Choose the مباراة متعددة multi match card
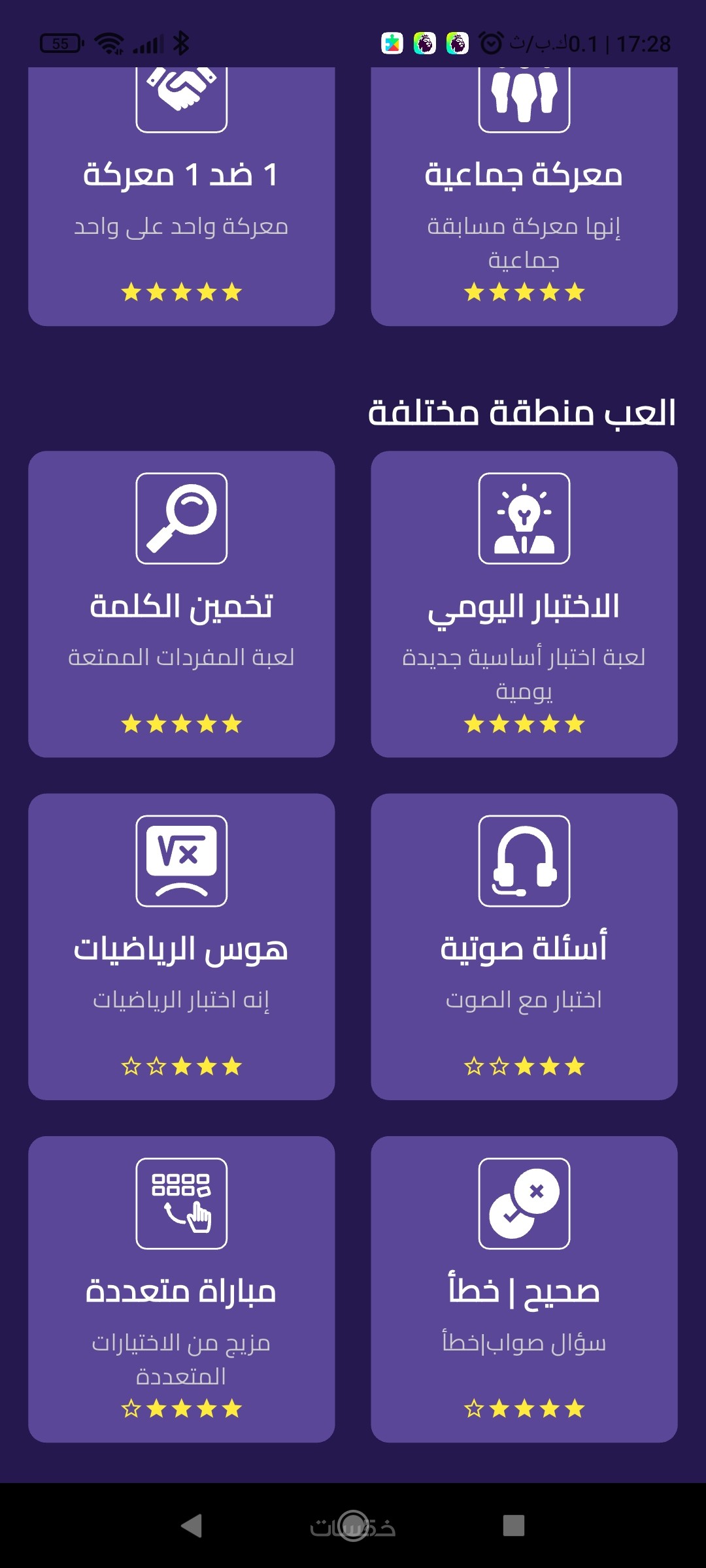This screenshot has height=1568, width=706. 182,1289
